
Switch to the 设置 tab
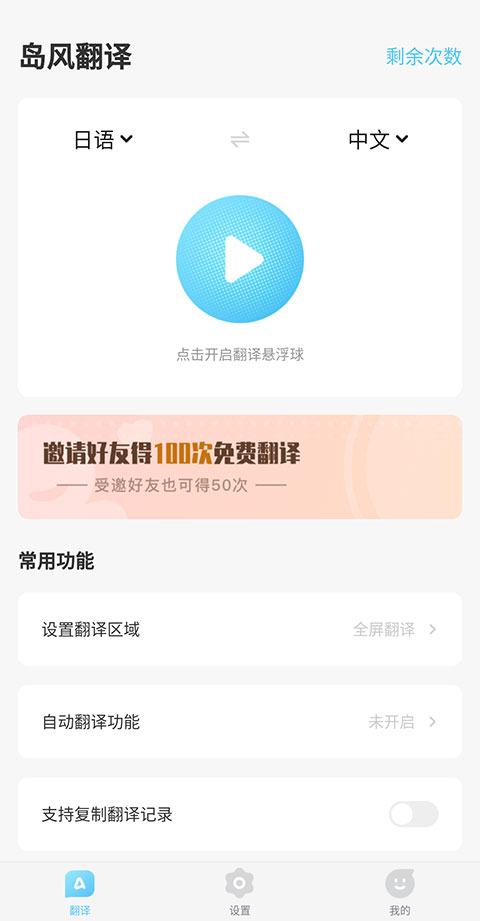(x=239, y=893)
